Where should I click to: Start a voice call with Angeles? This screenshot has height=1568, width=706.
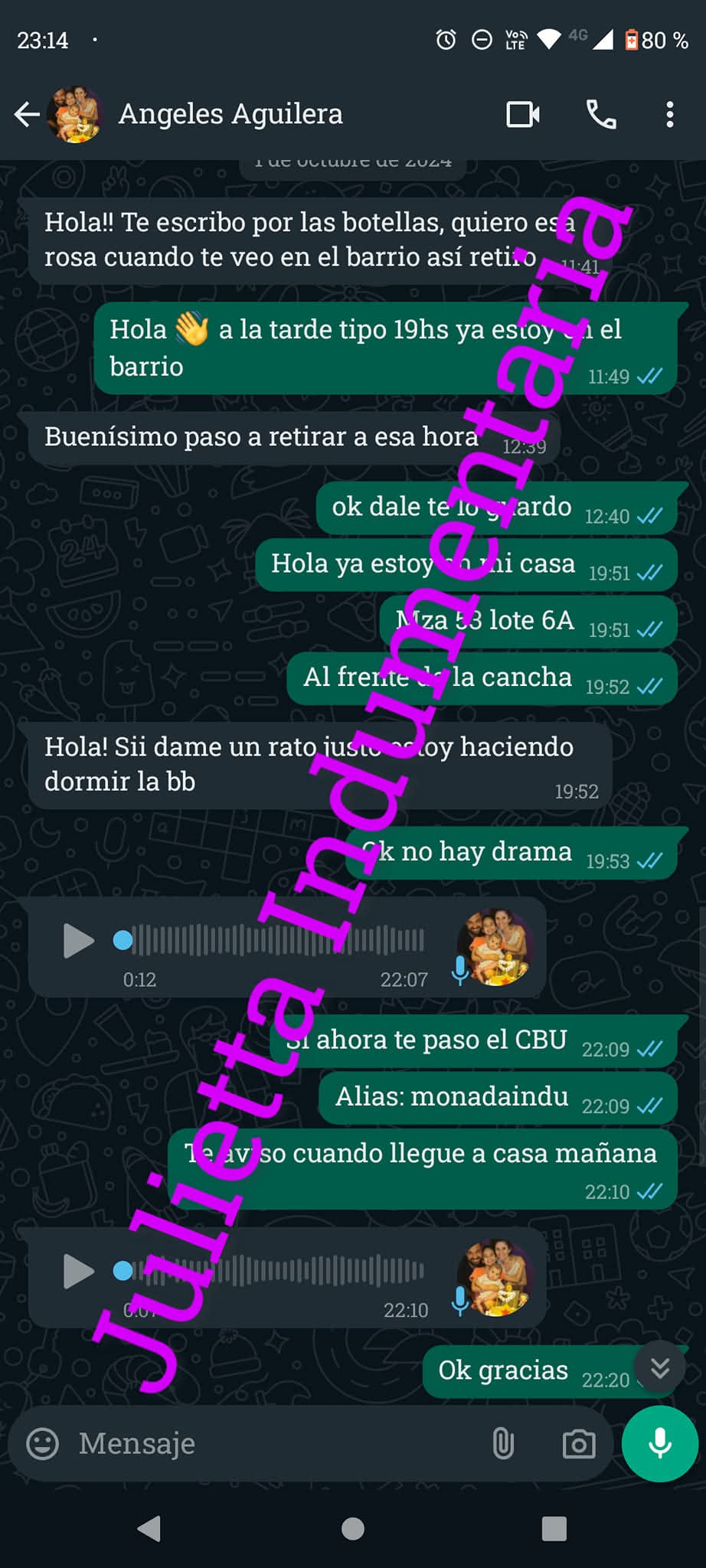point(601,115)
